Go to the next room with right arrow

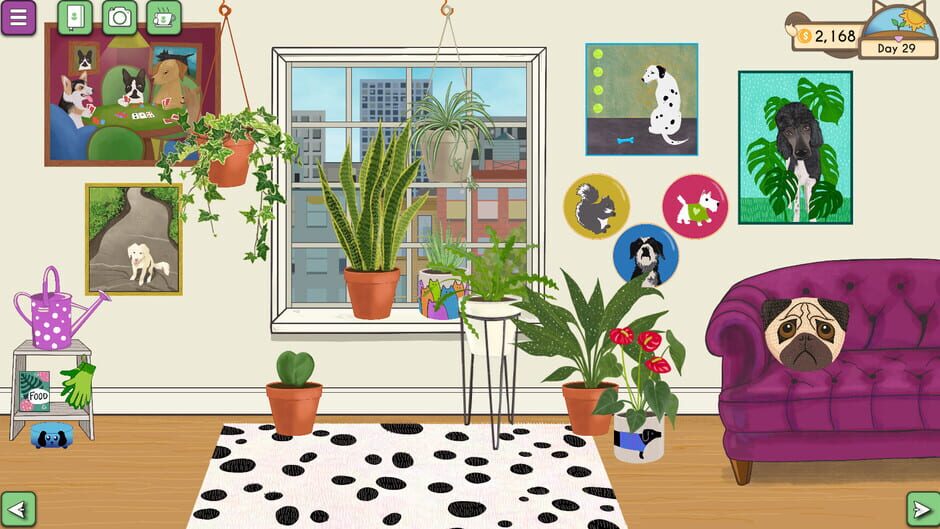point(922,508)
